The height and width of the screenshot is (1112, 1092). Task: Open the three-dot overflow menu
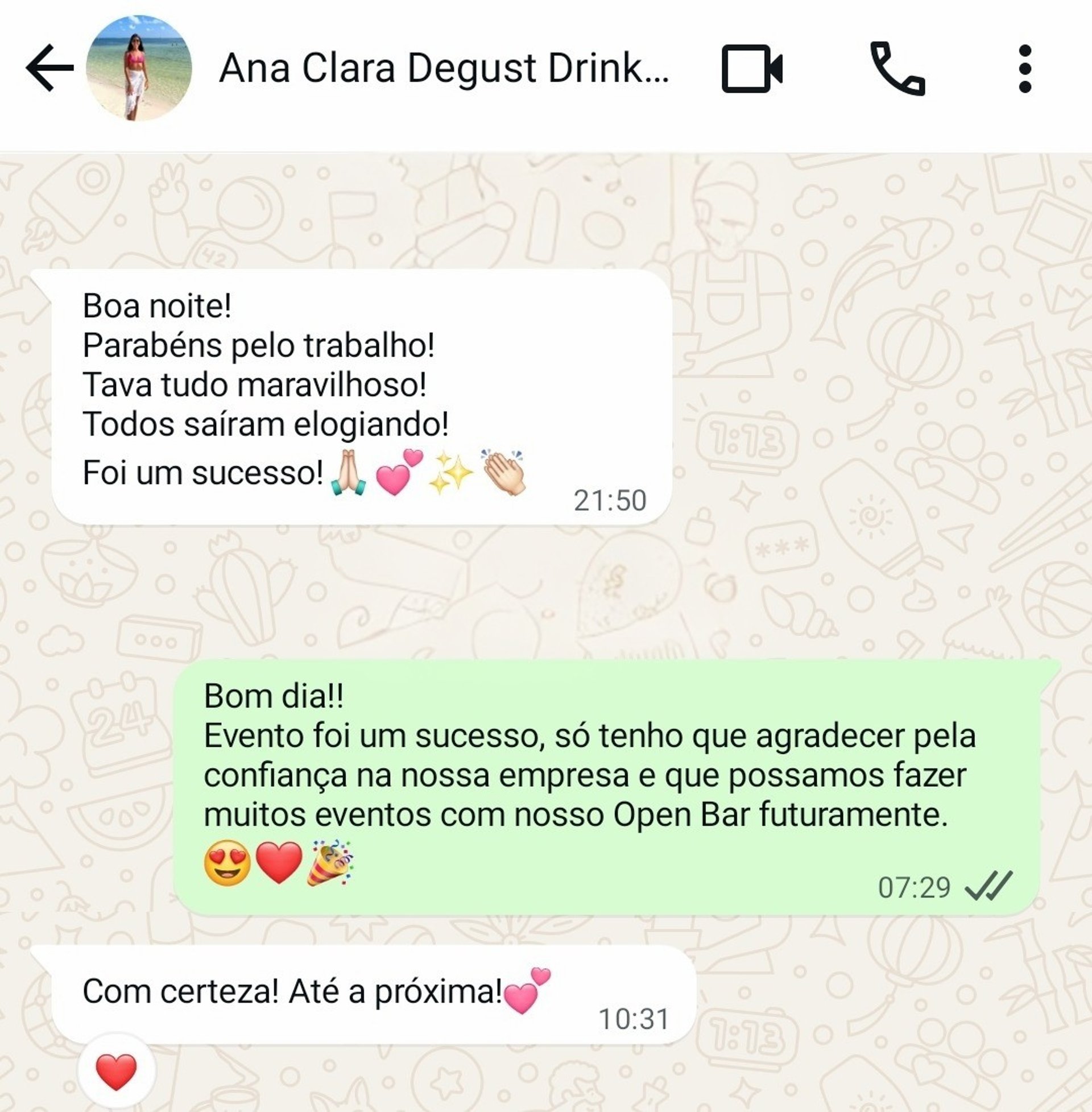point(1025,68)
